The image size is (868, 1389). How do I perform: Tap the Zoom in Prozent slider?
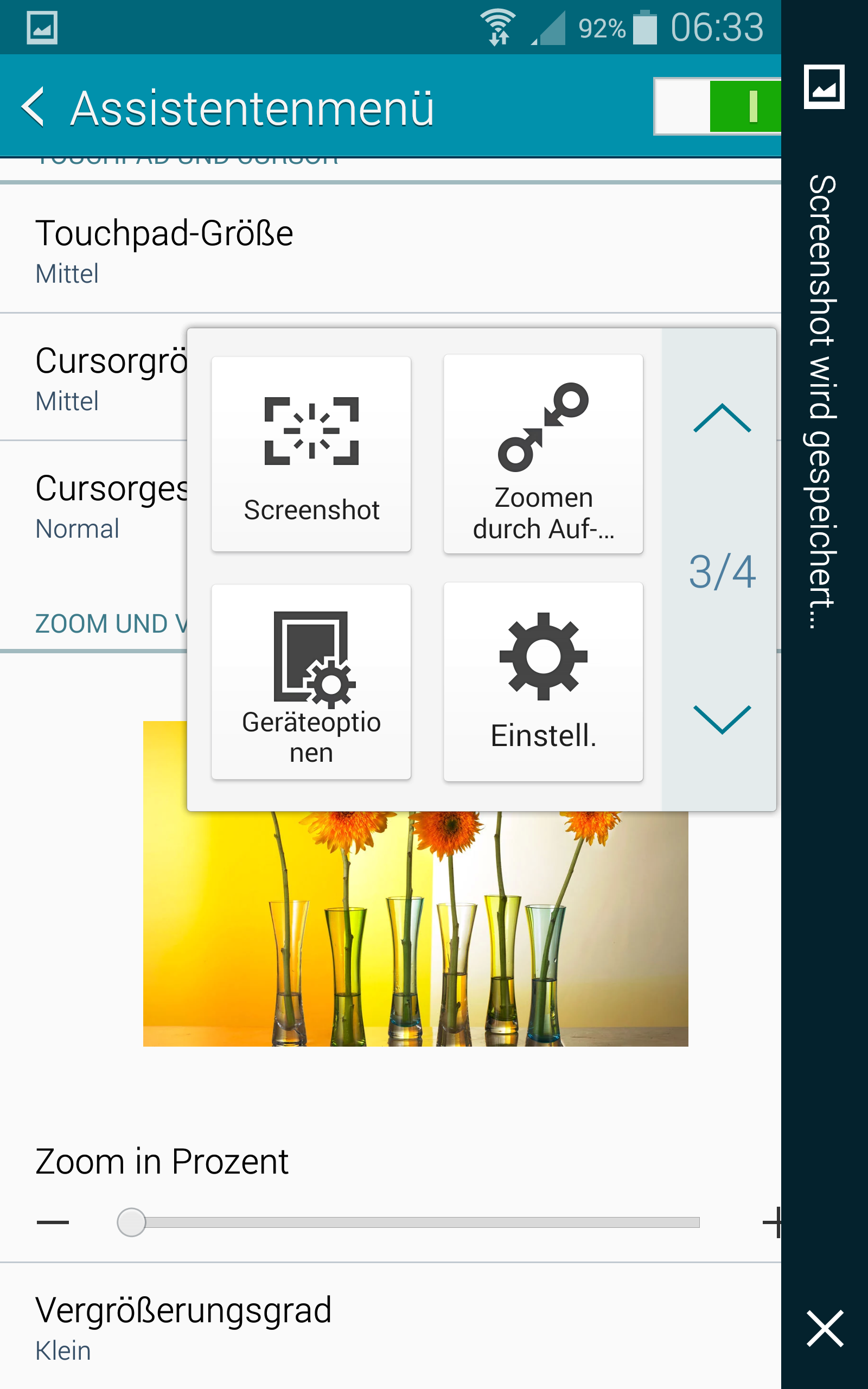(x=408, y=1222)
